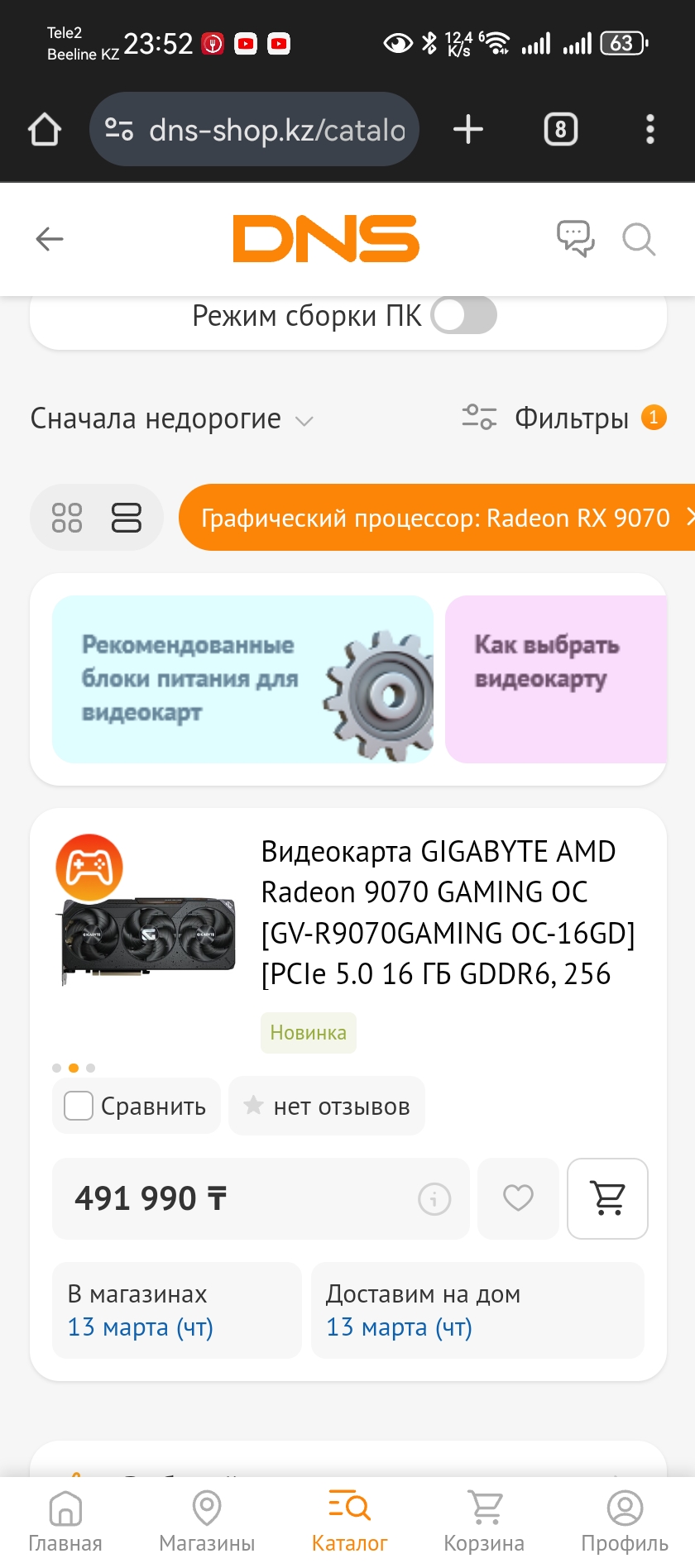
Task: Switch to the grid view layout
Action: (x=67, y=518)
